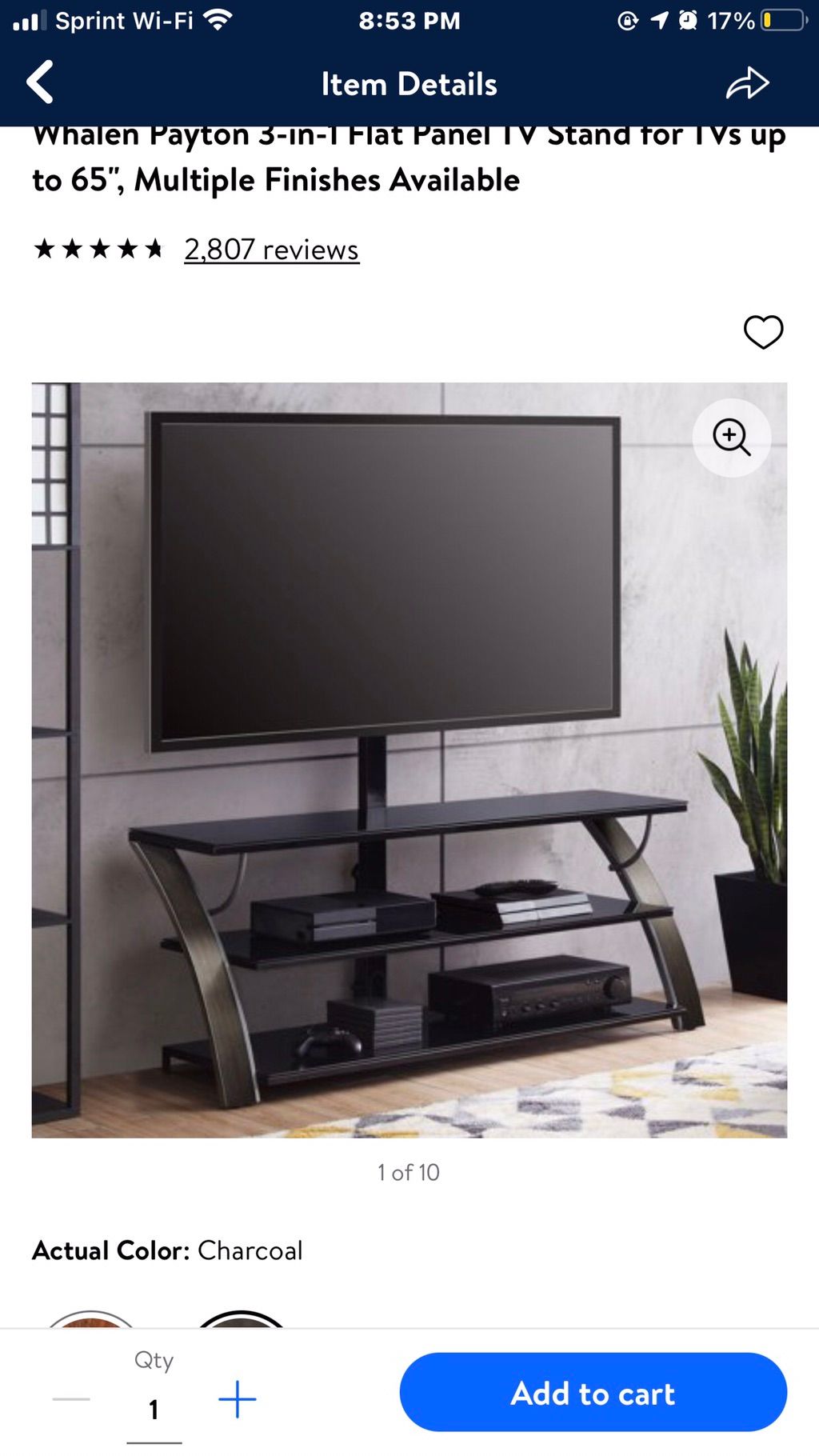This screenshot has height=1456, width=819.
Task: Zoom into the product image
Action: click(x=731, y=438)
